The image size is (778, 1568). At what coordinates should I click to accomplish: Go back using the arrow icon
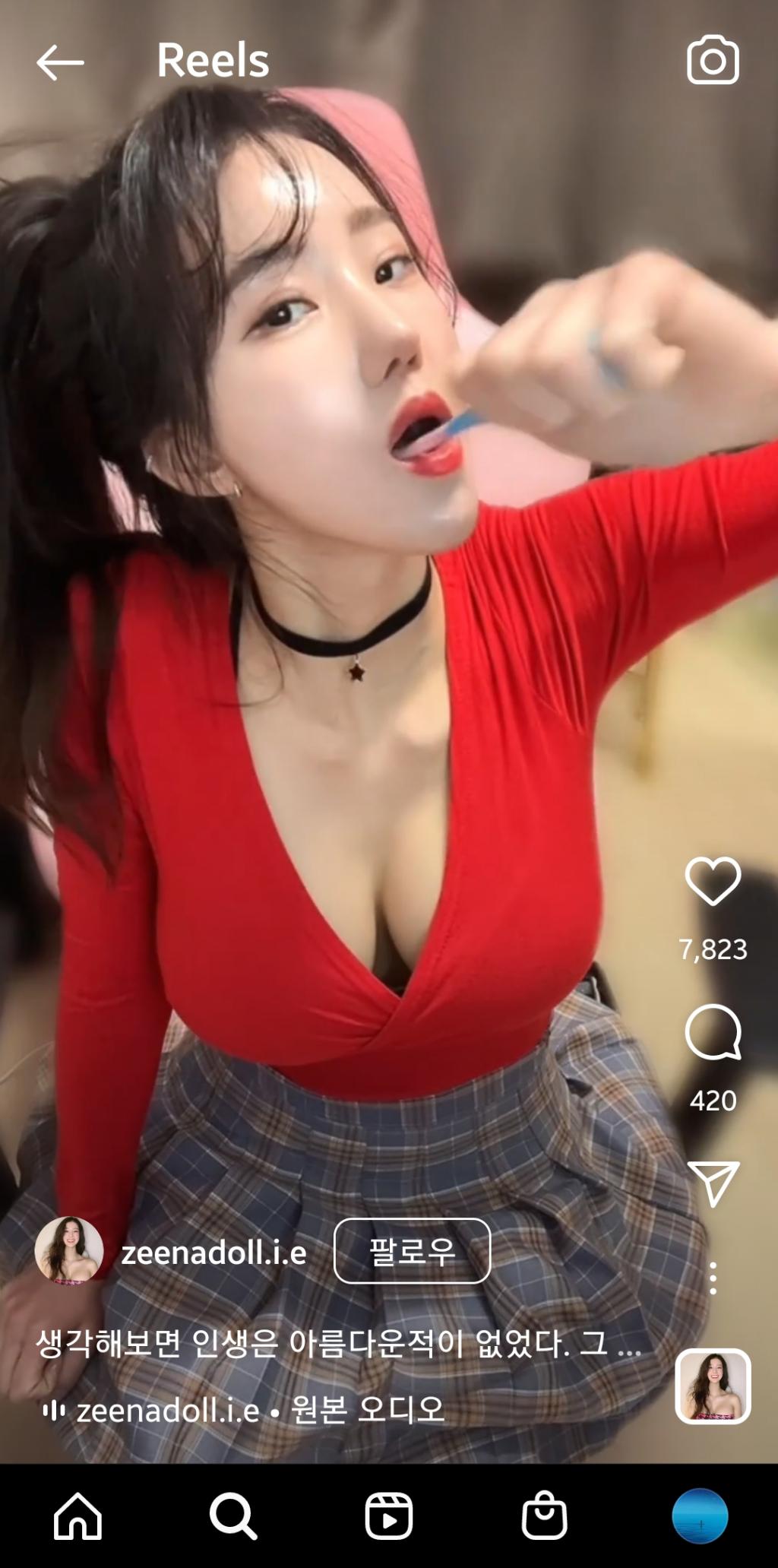pos(60,62)
